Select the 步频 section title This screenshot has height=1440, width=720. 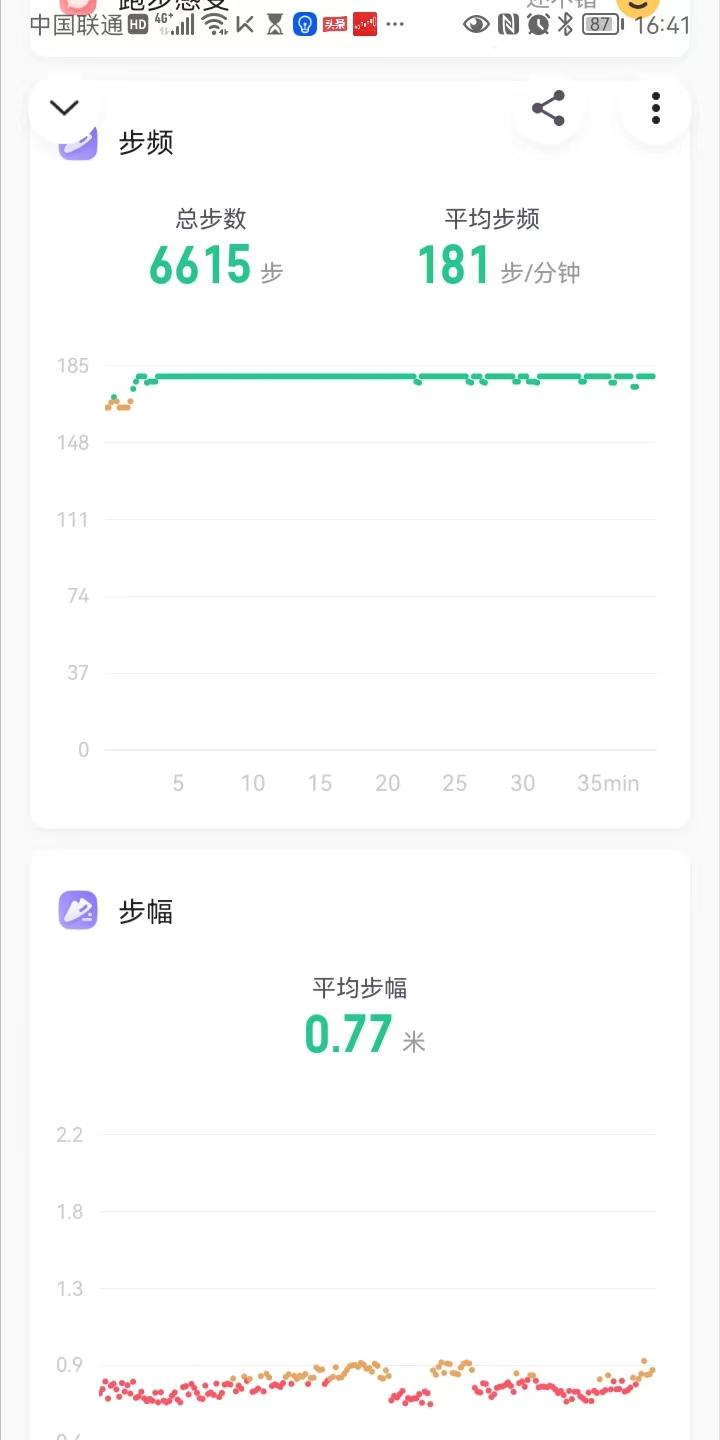[147, 143]
